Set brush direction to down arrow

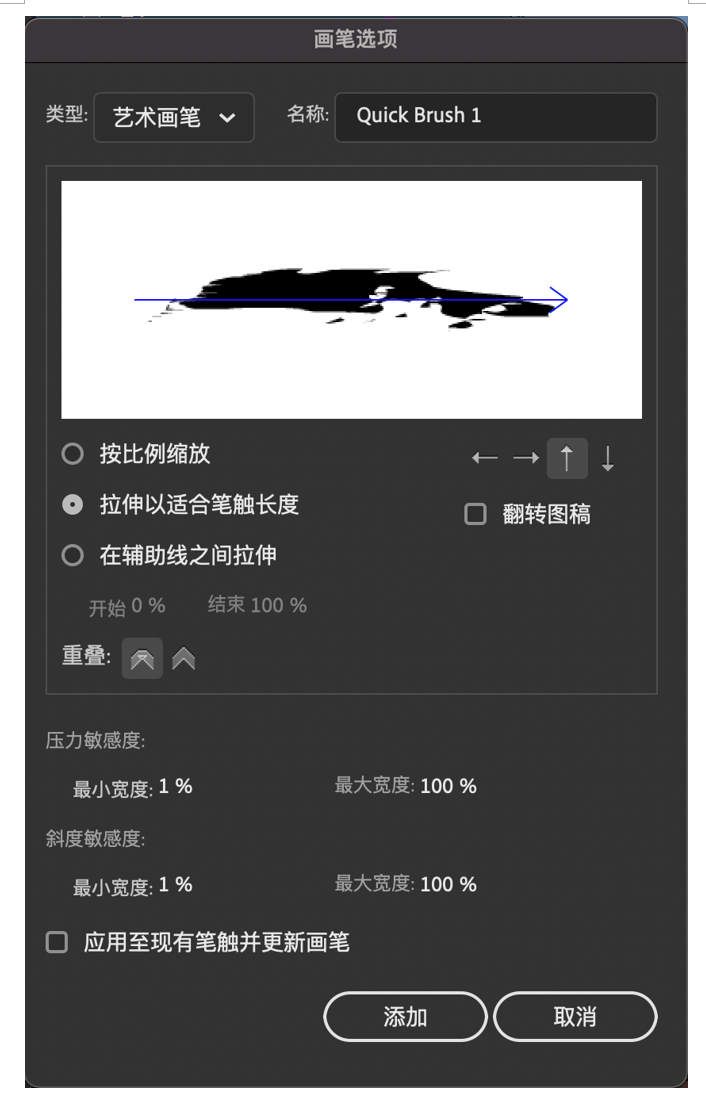[x=607, y=459]
